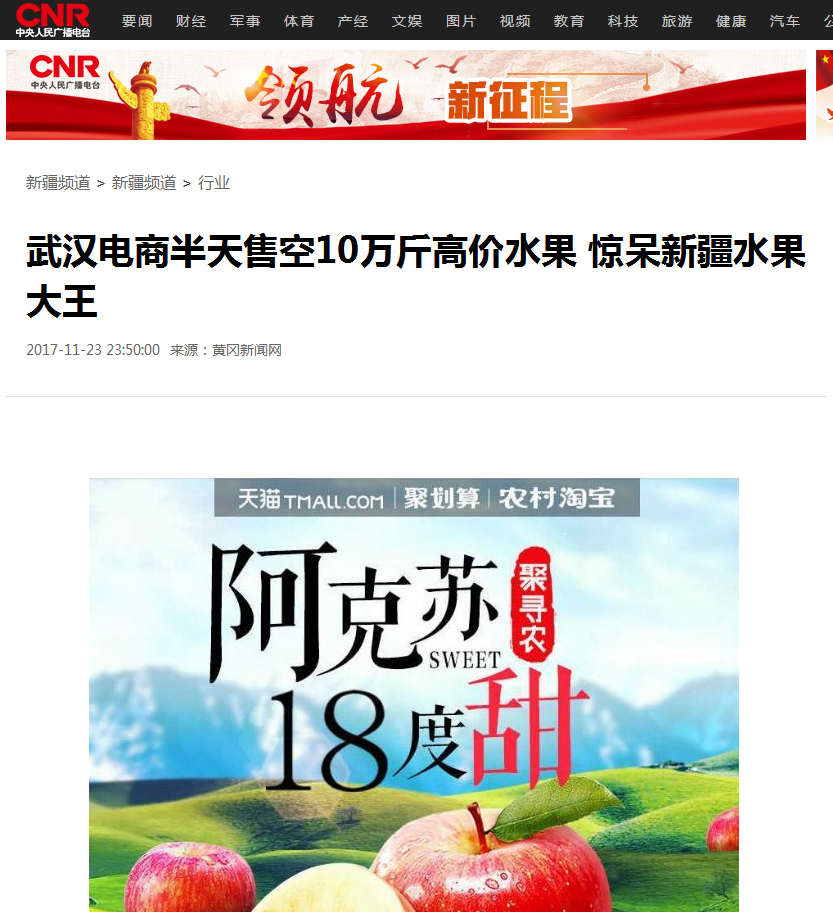This screenshot has height=912, width=833.
Task: Select the 旅游 travel tab
Action: click(x=677, y=21)
